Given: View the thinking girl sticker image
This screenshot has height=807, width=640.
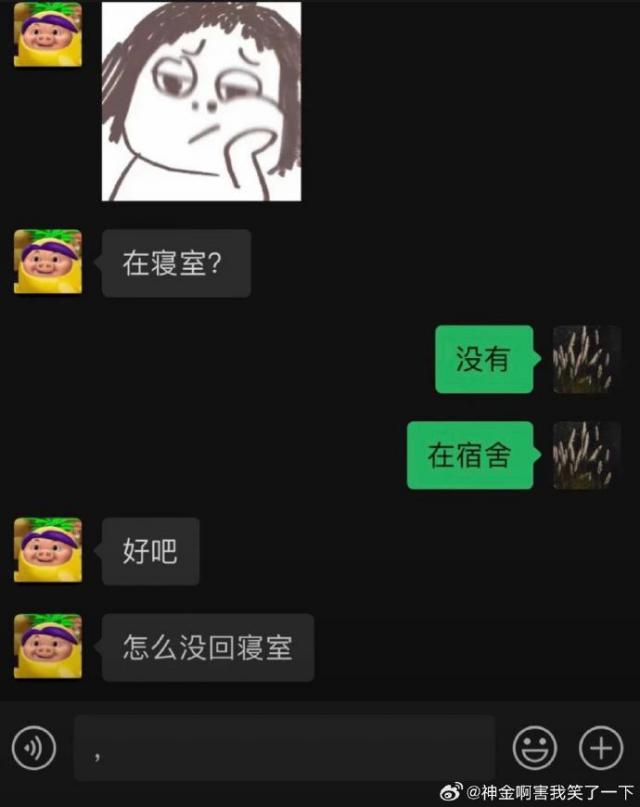Looking at the screenshot, I should [x=201, y=101].
